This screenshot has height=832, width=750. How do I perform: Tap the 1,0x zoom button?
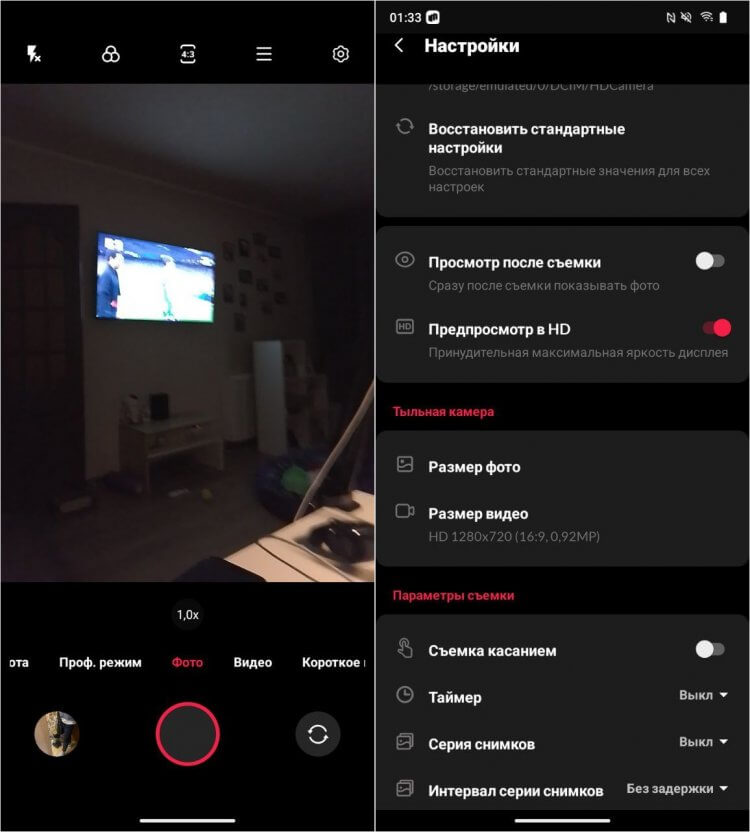tap(187, 615)
